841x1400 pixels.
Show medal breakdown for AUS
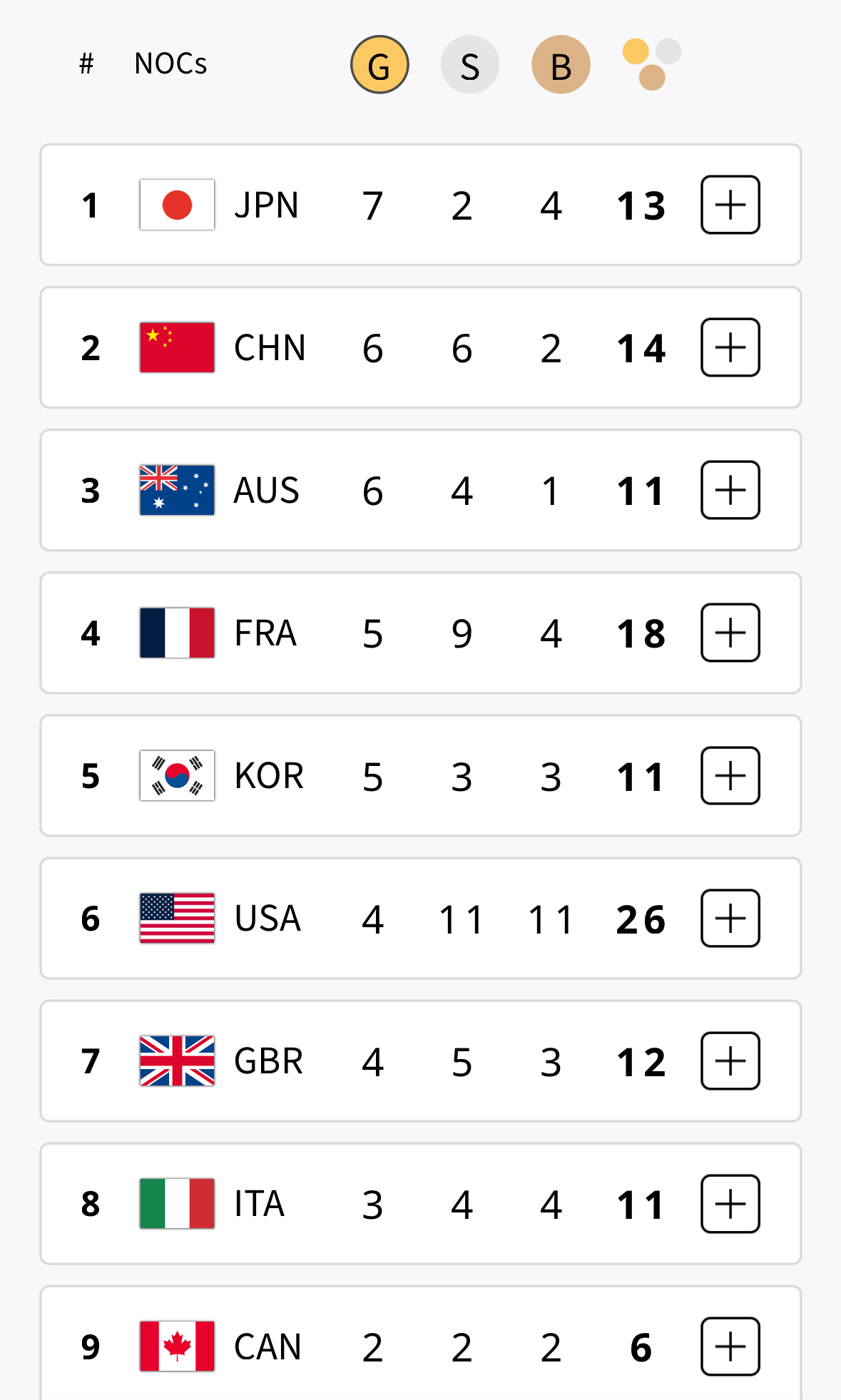730,490
